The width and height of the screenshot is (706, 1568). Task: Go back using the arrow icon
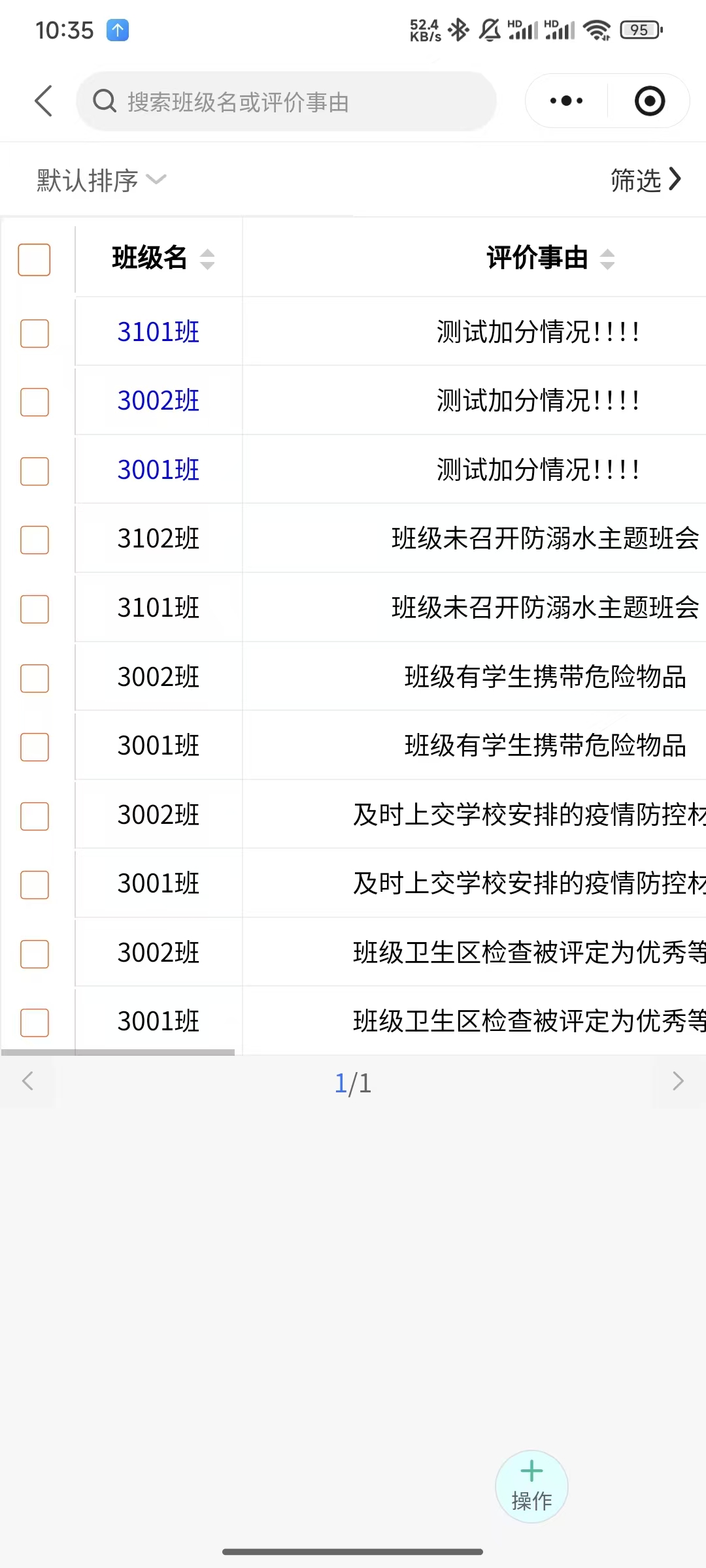(43, 101)
